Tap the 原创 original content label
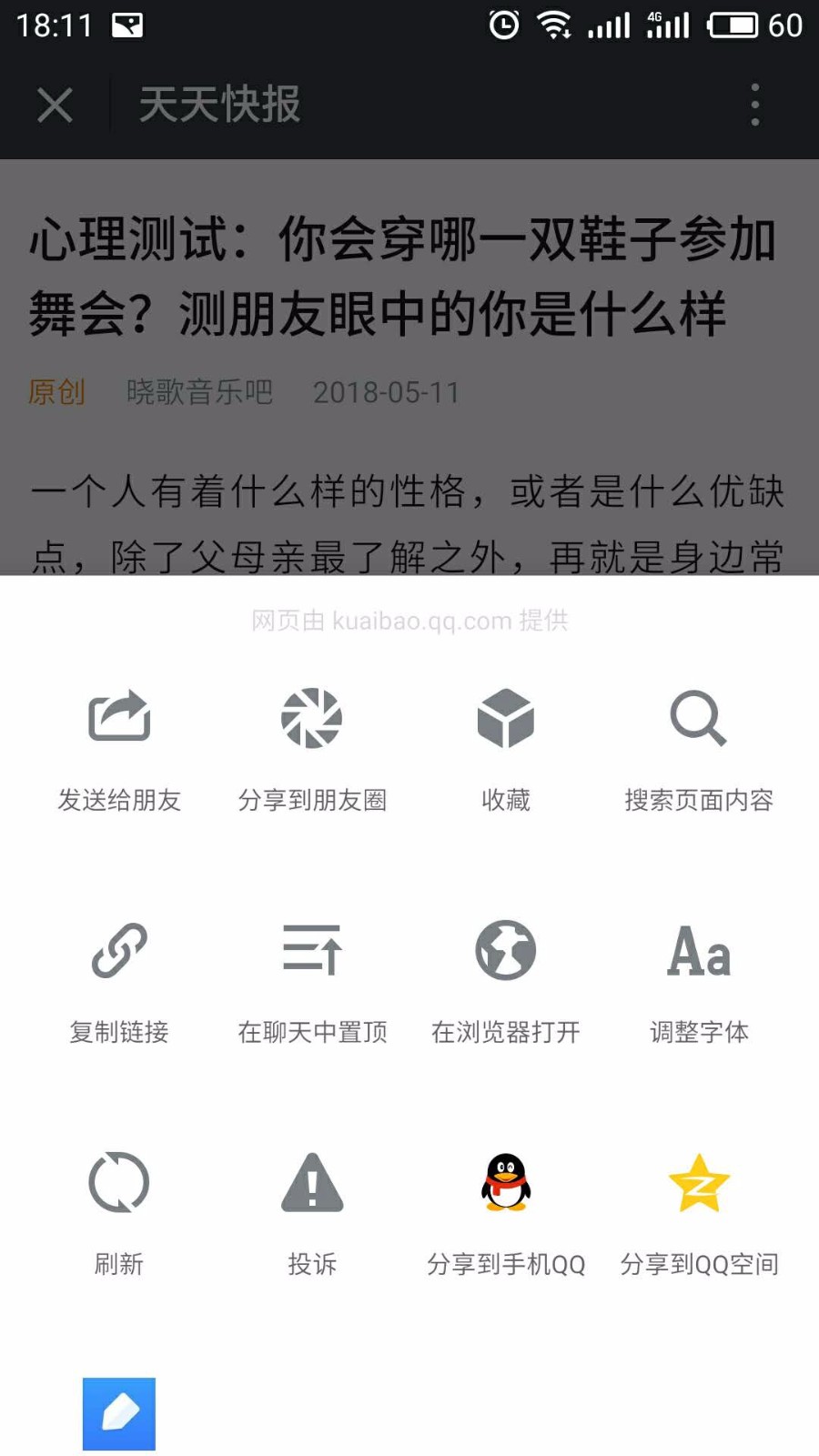Image resolution: width=819 pixels, height=1456 pixels. click(x=56, y=393)
